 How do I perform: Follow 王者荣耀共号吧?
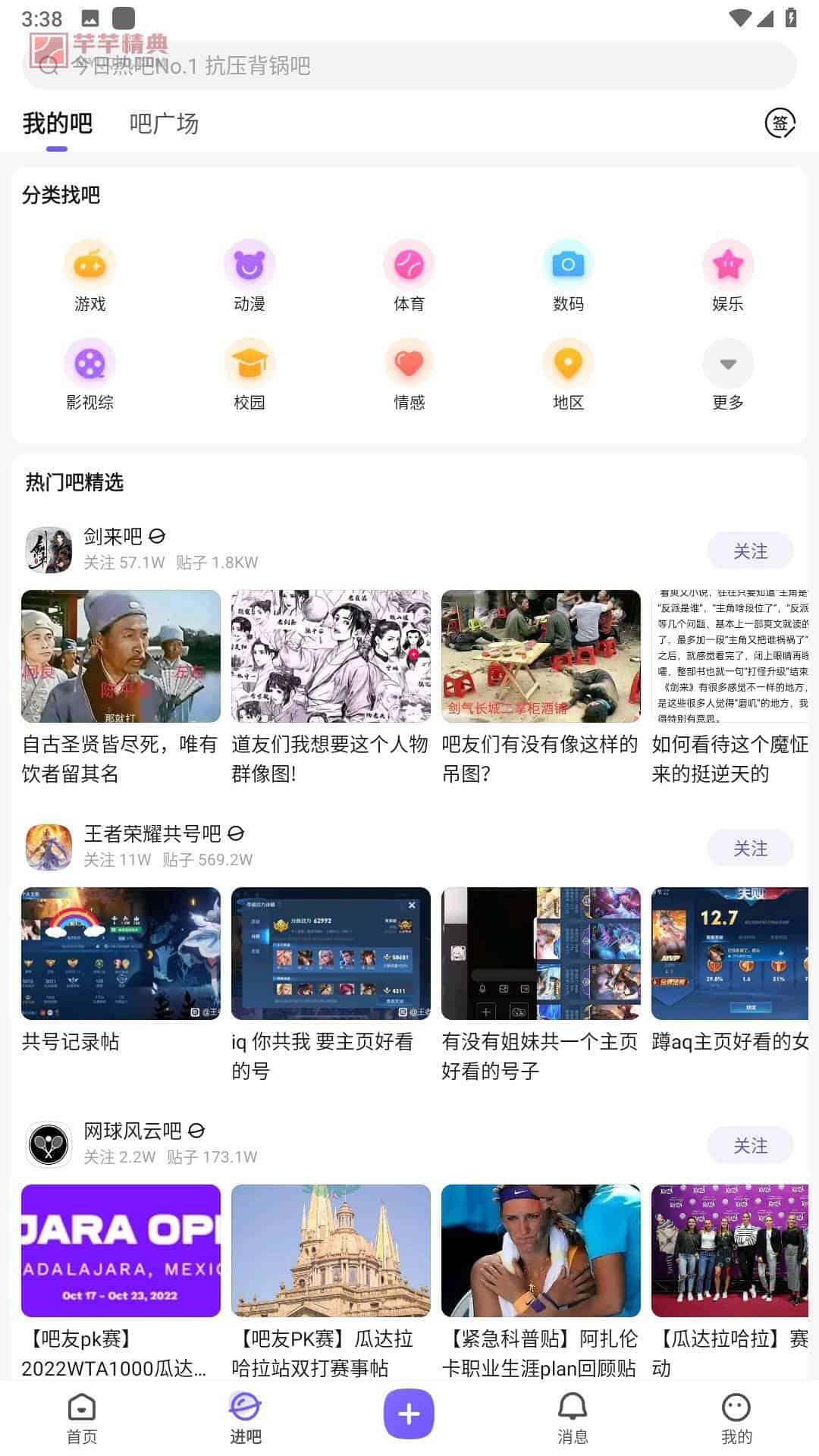point(750,849)
